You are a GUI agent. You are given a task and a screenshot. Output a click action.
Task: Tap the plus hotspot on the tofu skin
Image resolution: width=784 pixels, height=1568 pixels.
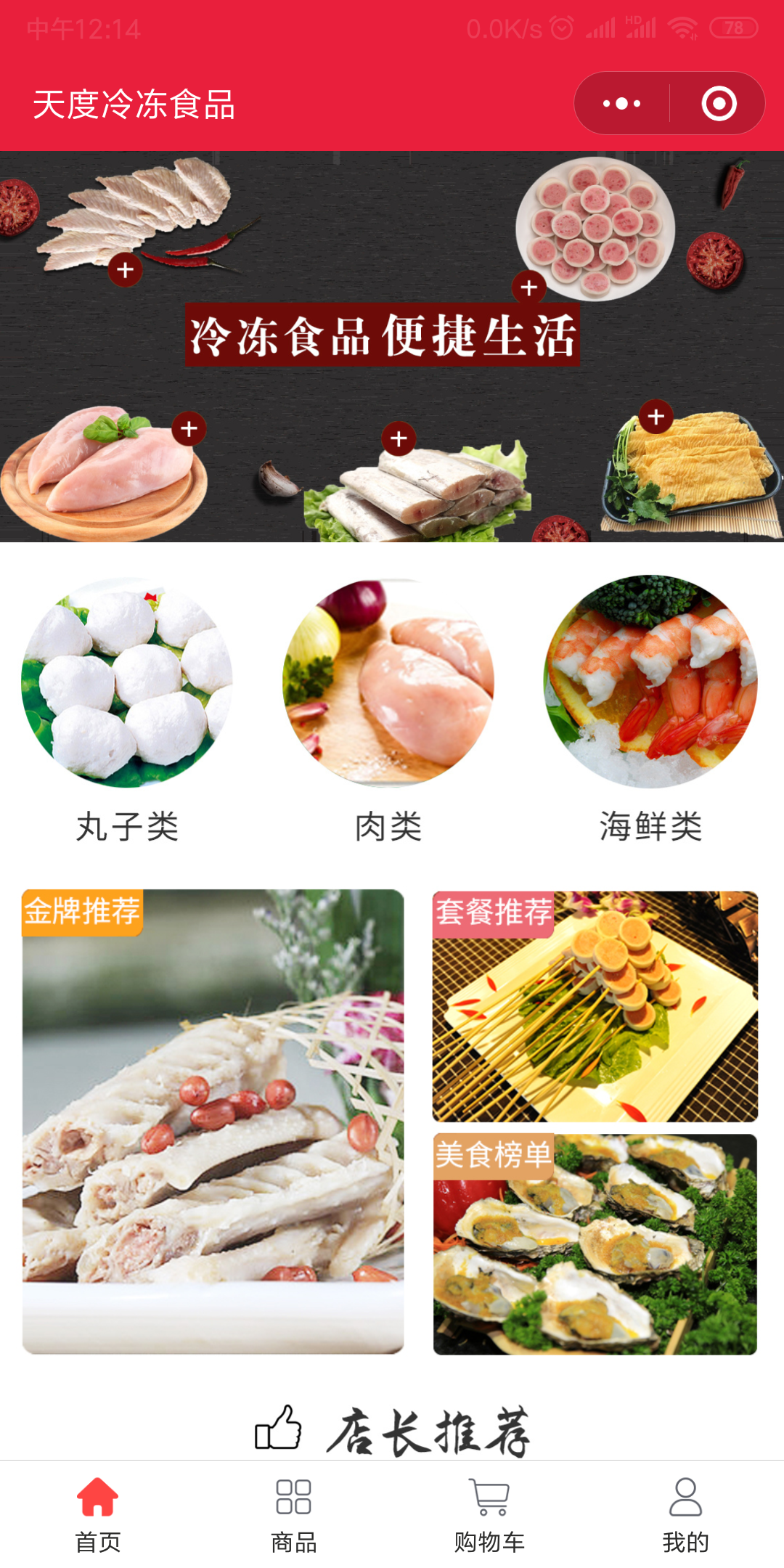click(x=656, y=417)
